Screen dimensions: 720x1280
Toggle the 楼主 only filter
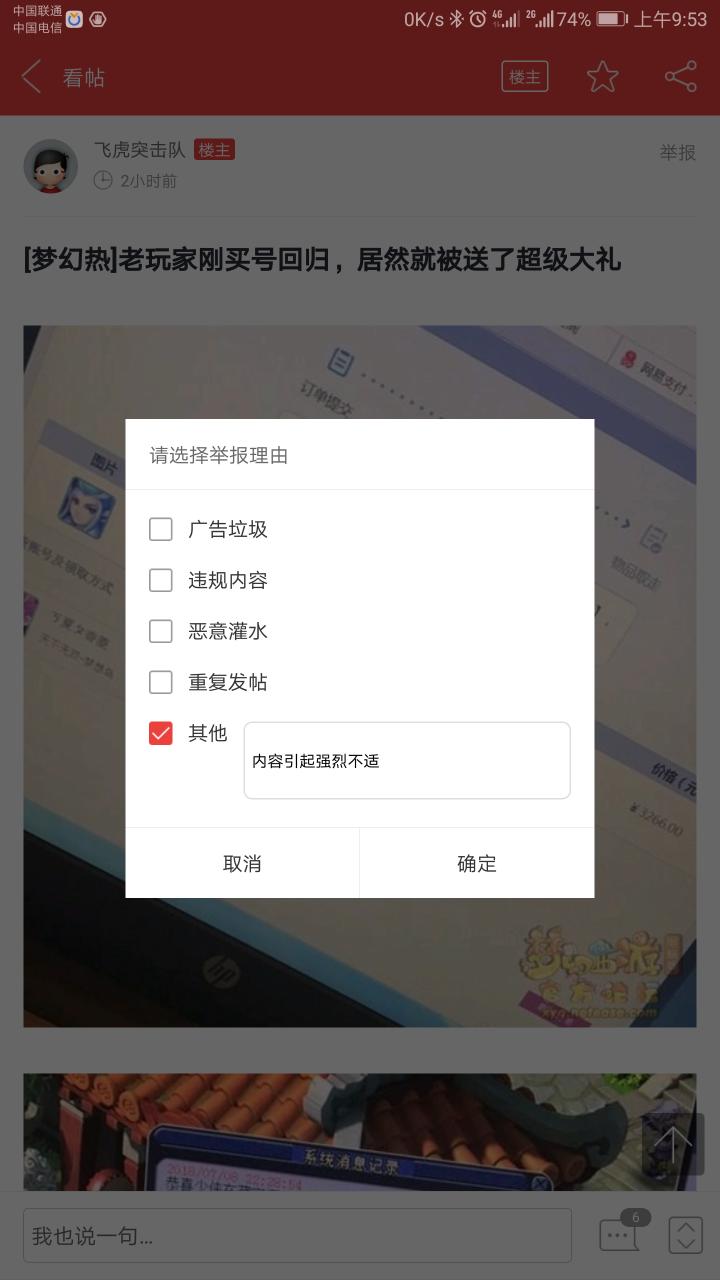525,77
